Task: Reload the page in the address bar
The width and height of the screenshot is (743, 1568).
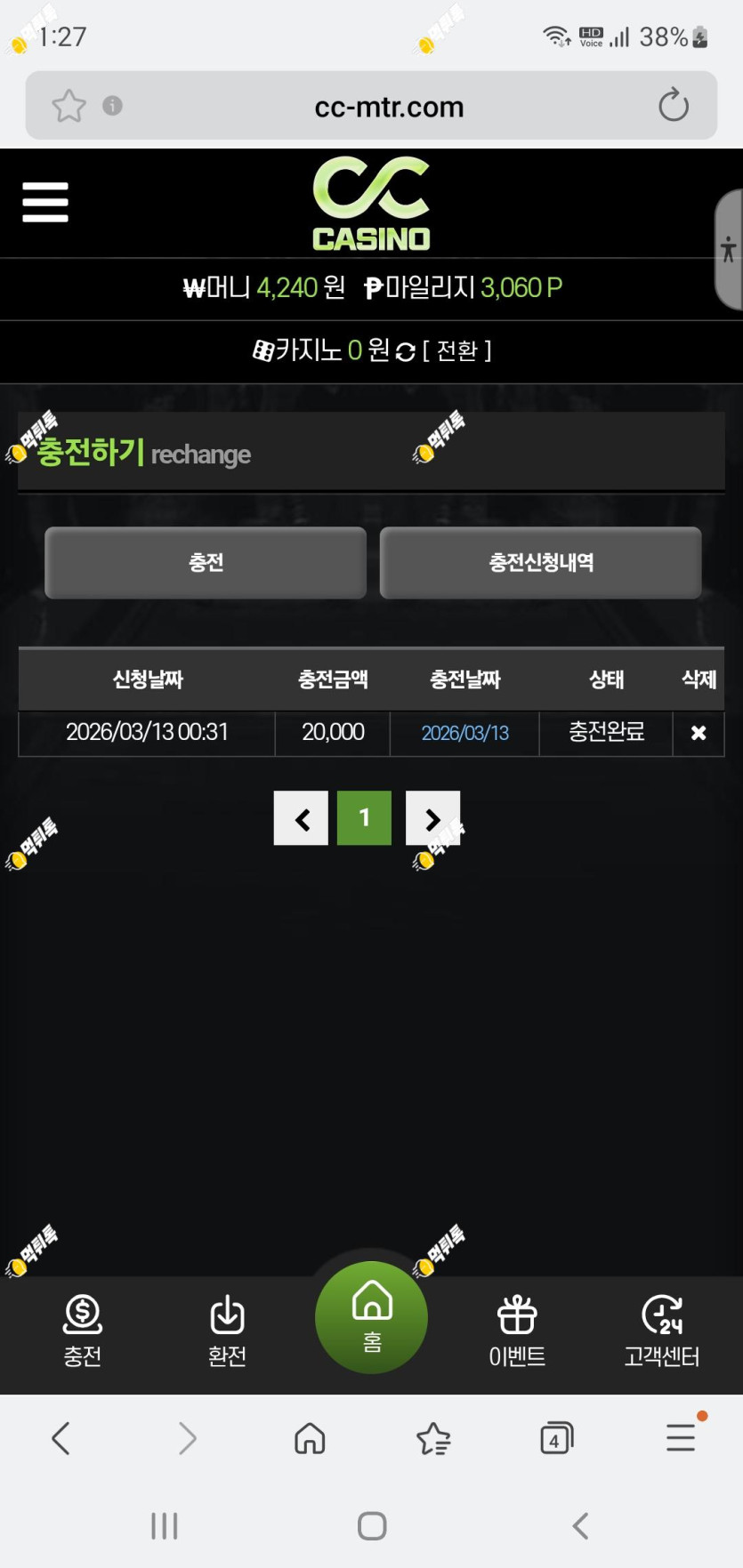Action: point(674,105)
